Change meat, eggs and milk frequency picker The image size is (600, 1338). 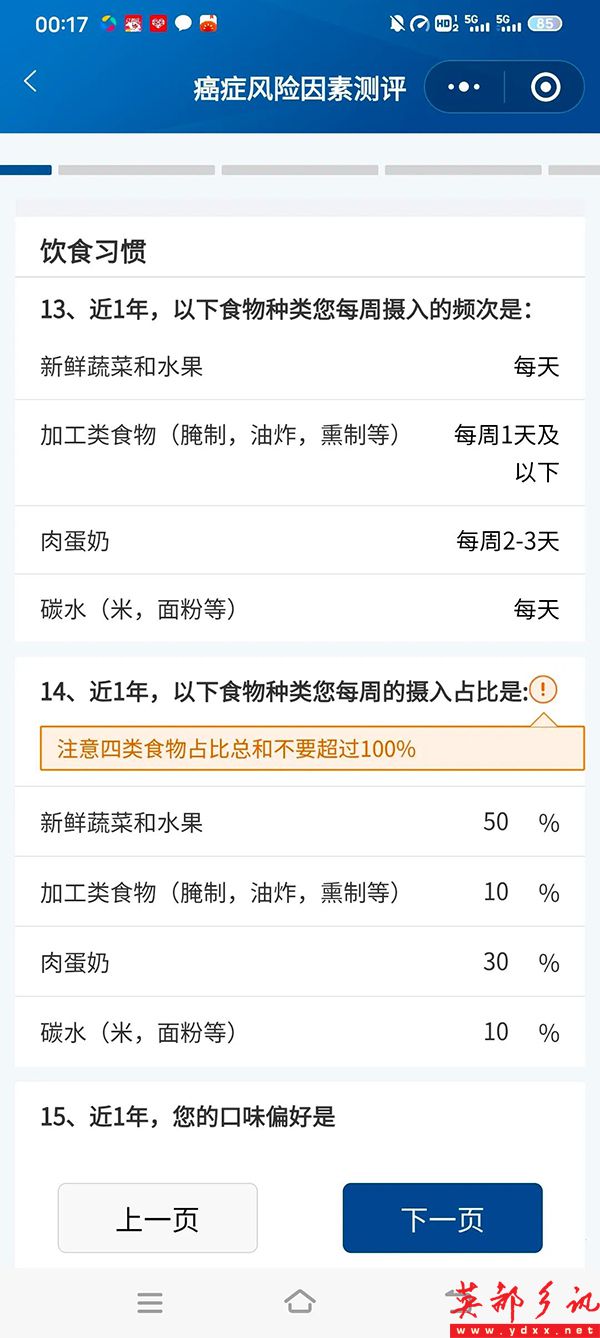pos(508,542)
